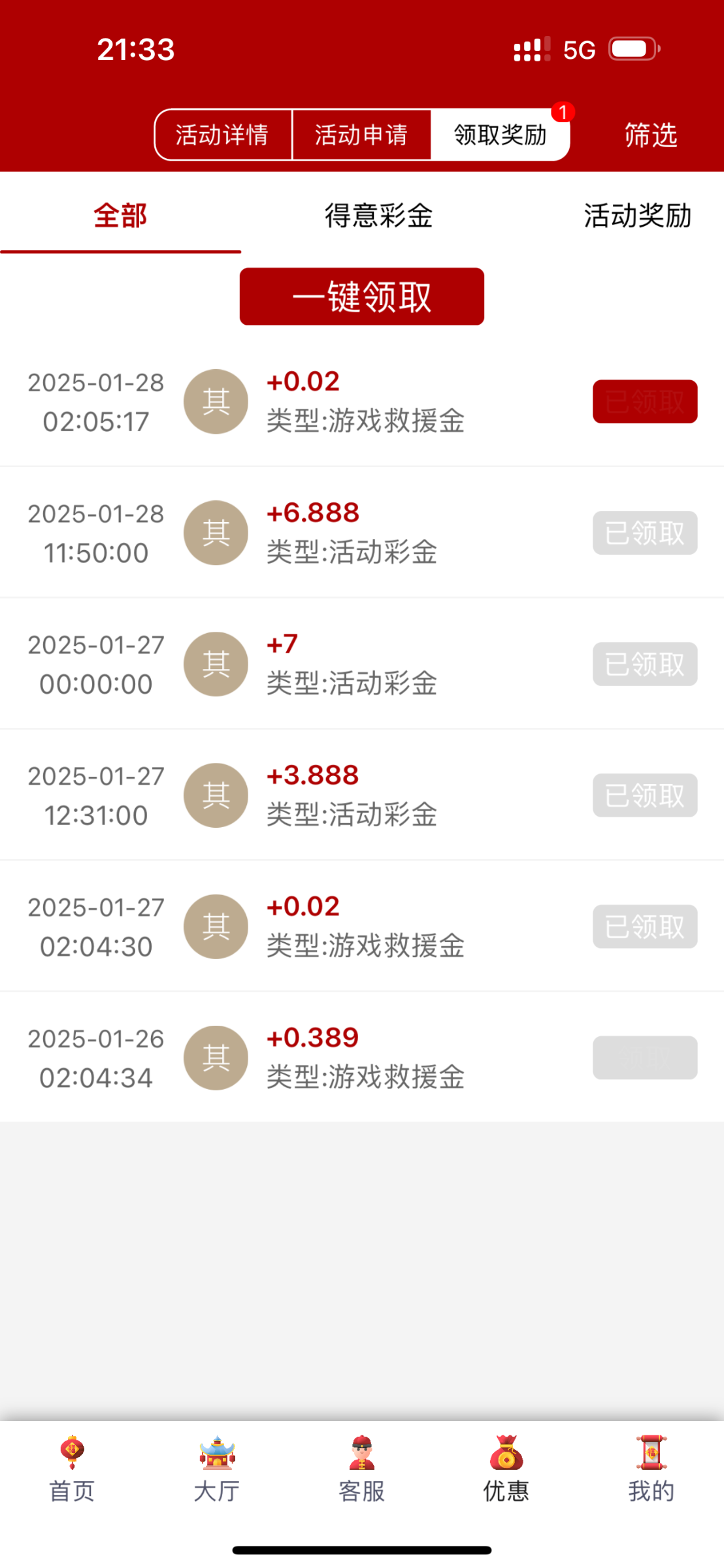Switch to 得意彩金 tab
Screen dimensions: 724x1568
pos(378,216)
